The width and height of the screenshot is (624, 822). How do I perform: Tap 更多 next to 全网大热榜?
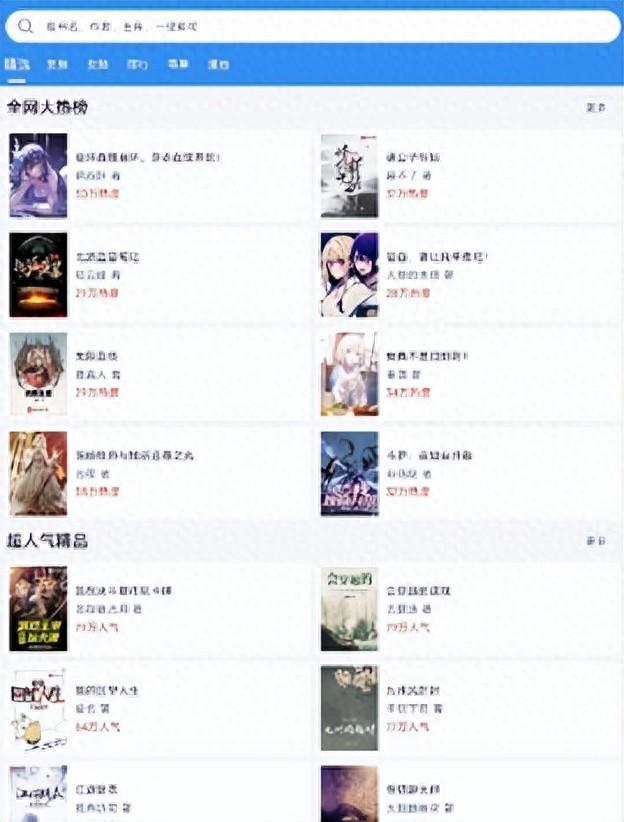click(x=596, y=106)
